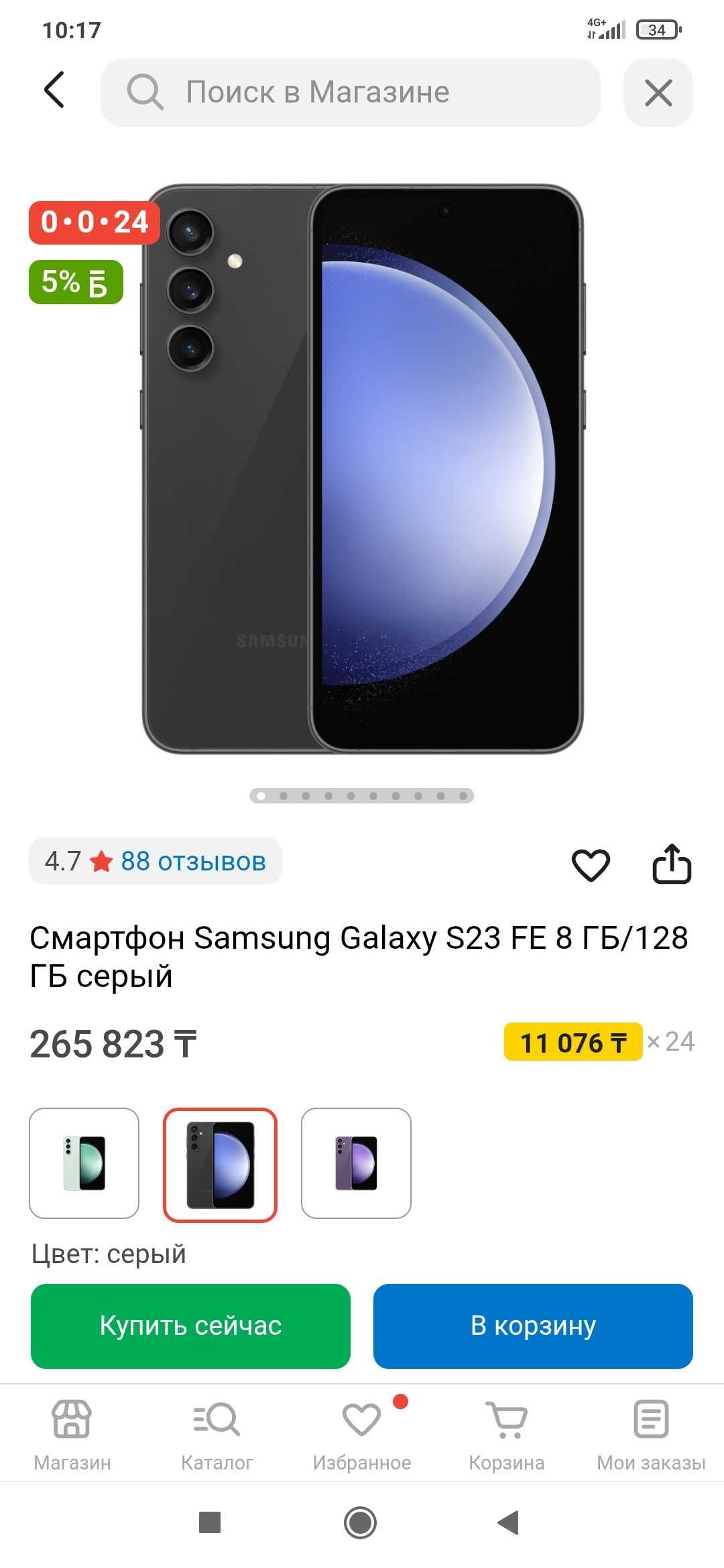Viewport: 724px width, 1568px height.
Task: Close the page with the X button
Action: coord(658,92)
